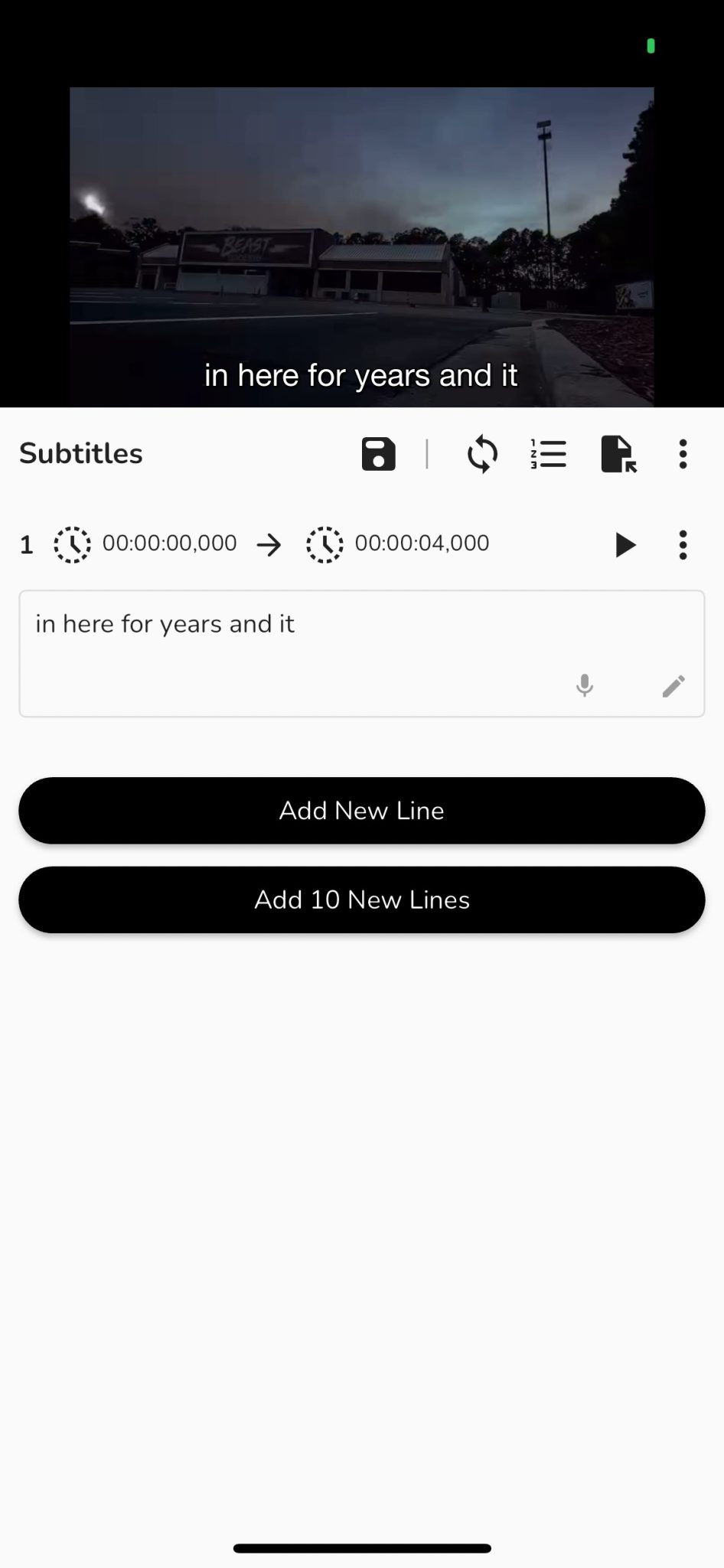
Task: Add 10 New Lines
Action: [x=362, y=900]
